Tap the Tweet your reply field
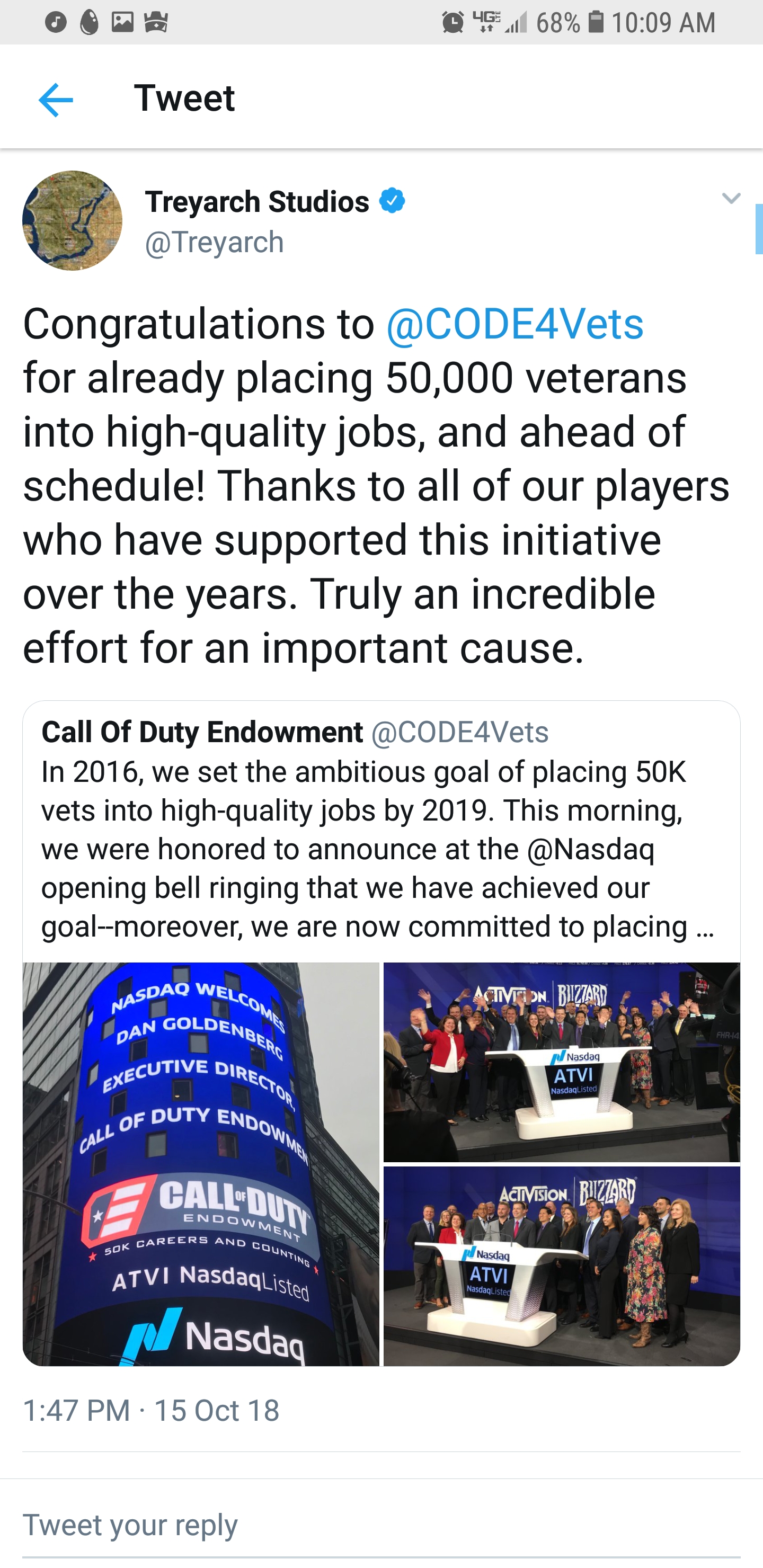 pyautogui.click(x=381, y=1526)
